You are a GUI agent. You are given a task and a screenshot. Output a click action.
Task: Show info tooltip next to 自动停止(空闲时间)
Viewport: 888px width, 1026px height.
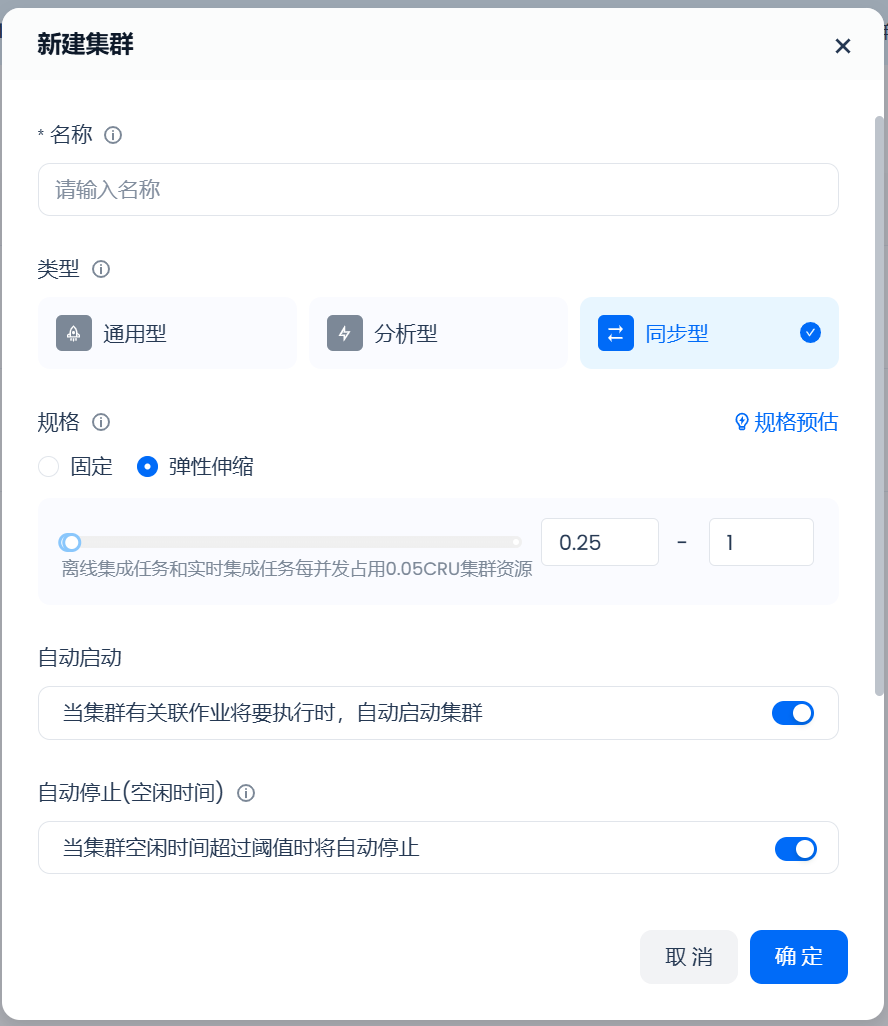pos(246,793)
